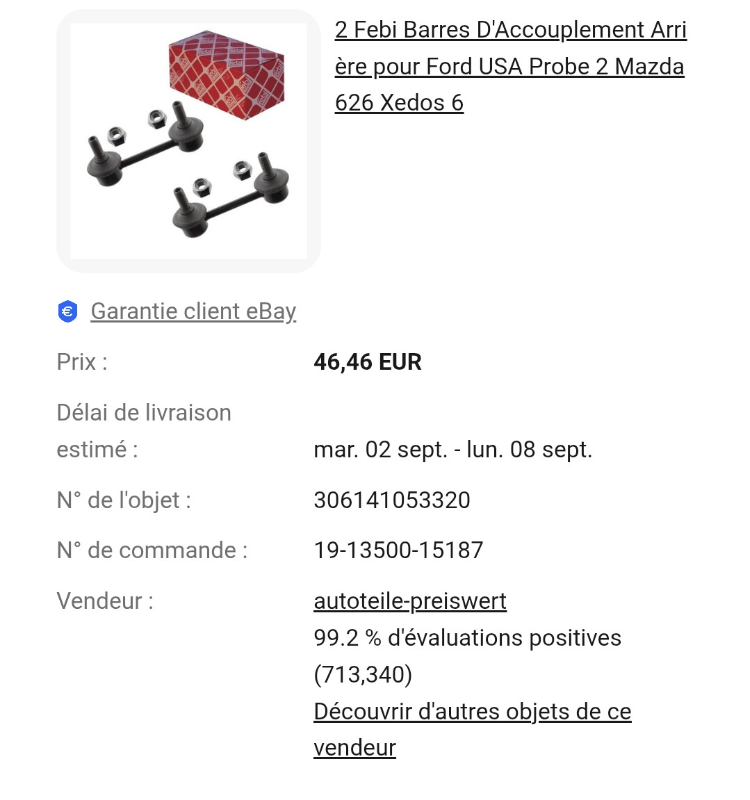Tap the product image thumbnail
Viewport: 750px width, 800px height.
click(x=188, y=141)
